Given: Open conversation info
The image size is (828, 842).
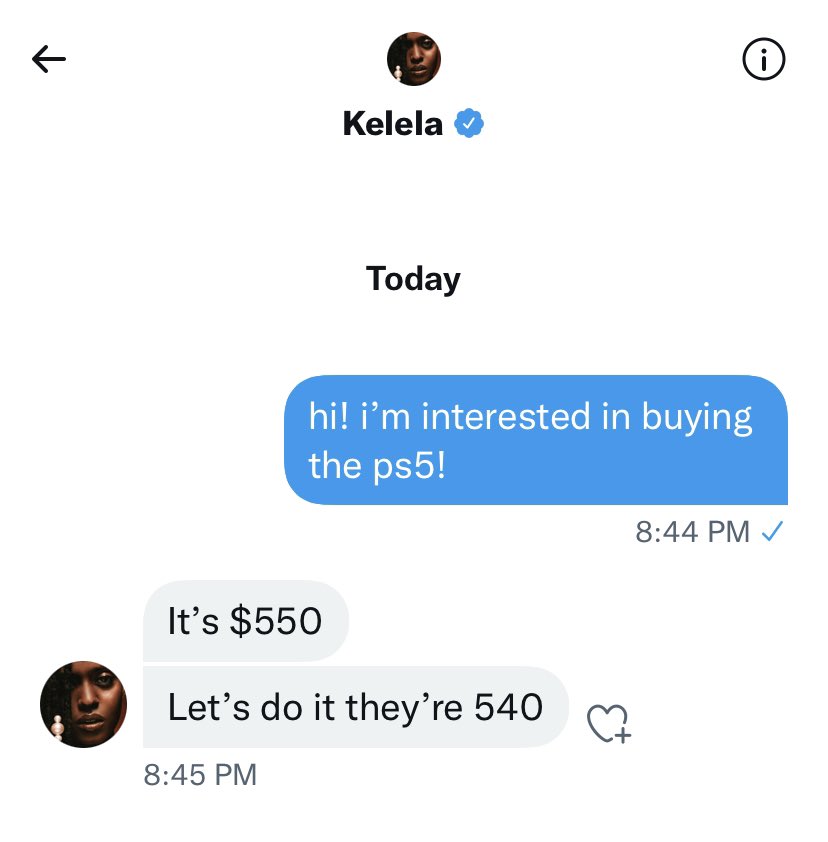Looking at the screenshot, I should click(x=764, y=61).
